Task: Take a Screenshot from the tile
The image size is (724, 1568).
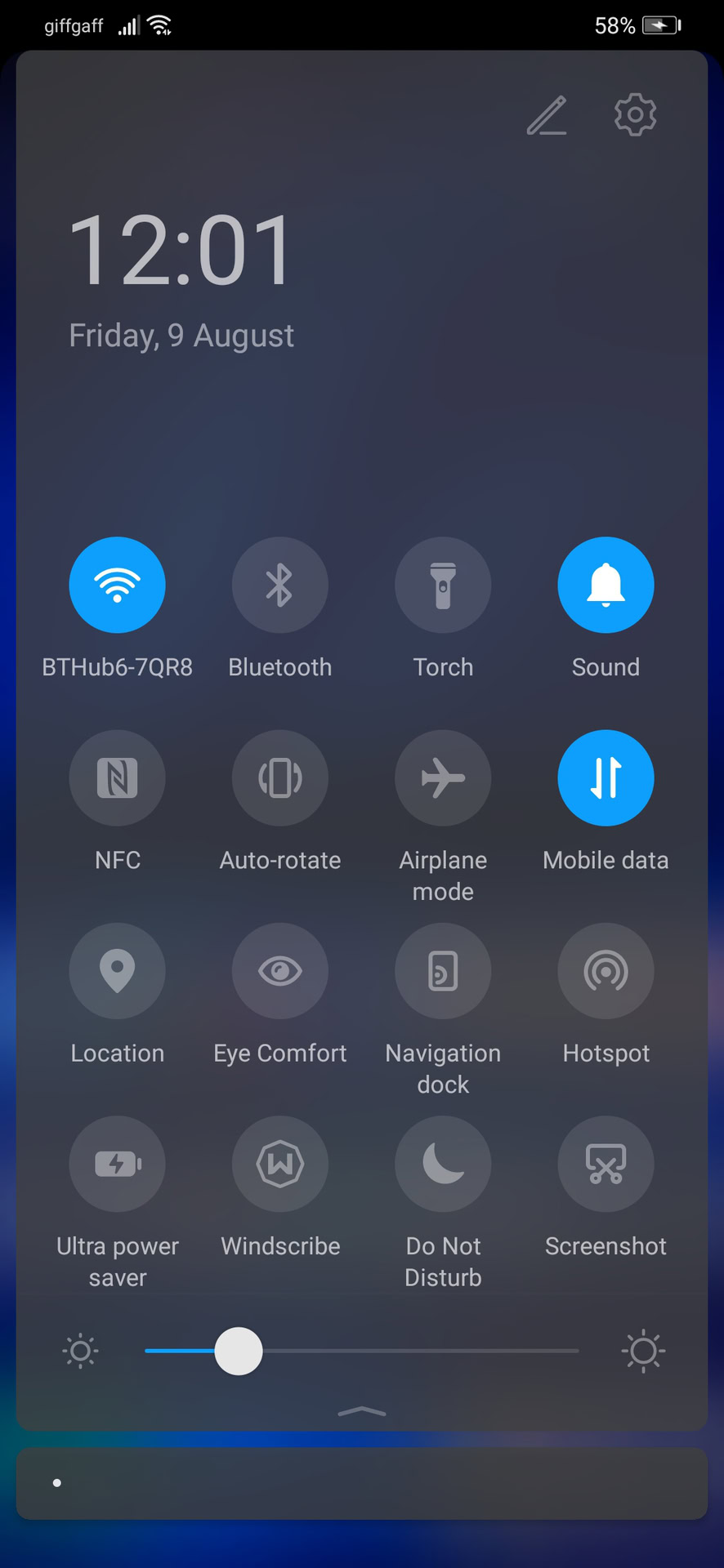Action: tap(606, 1164)
